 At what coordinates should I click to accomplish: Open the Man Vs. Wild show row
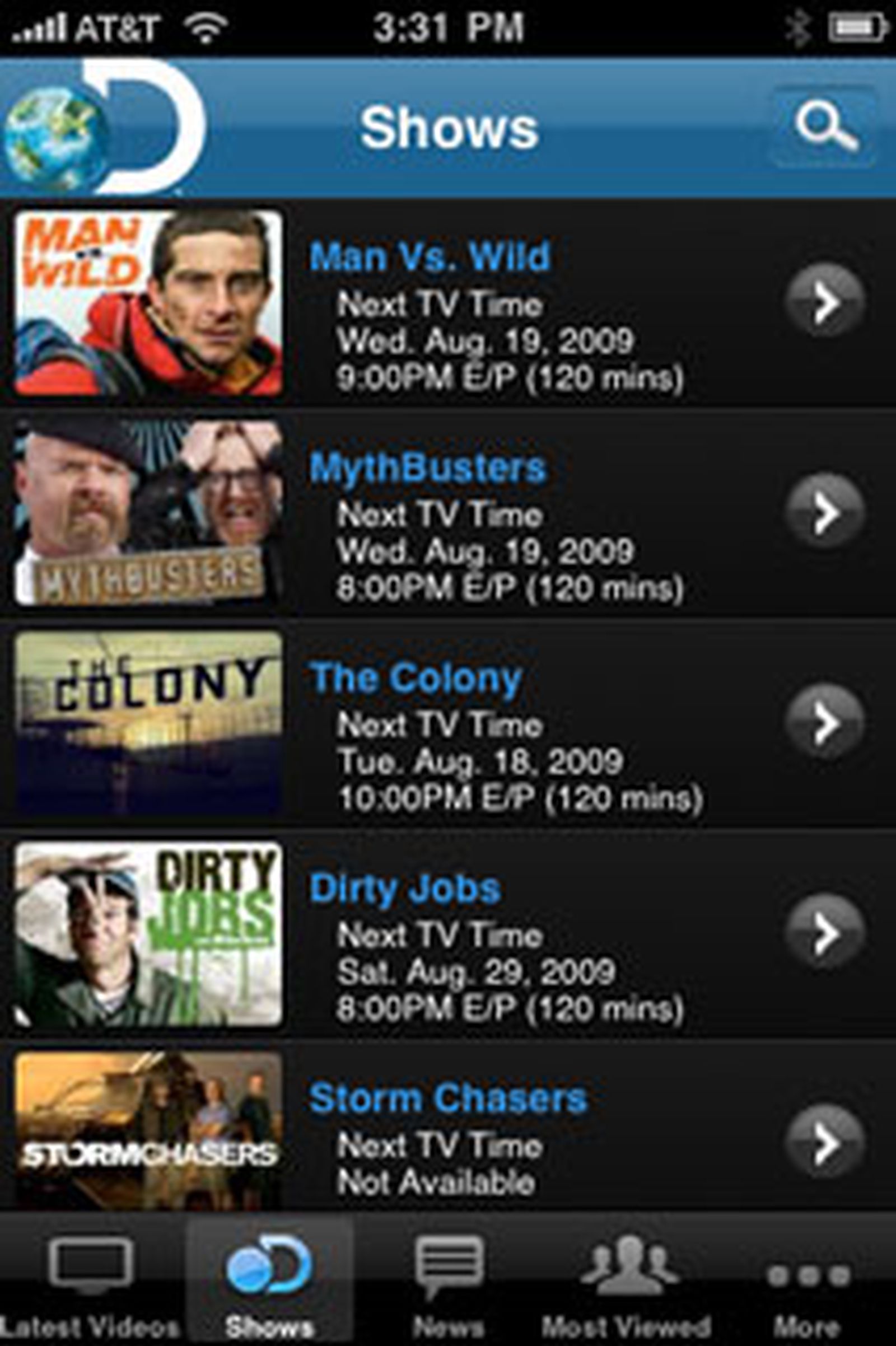[x=428, y=257]
